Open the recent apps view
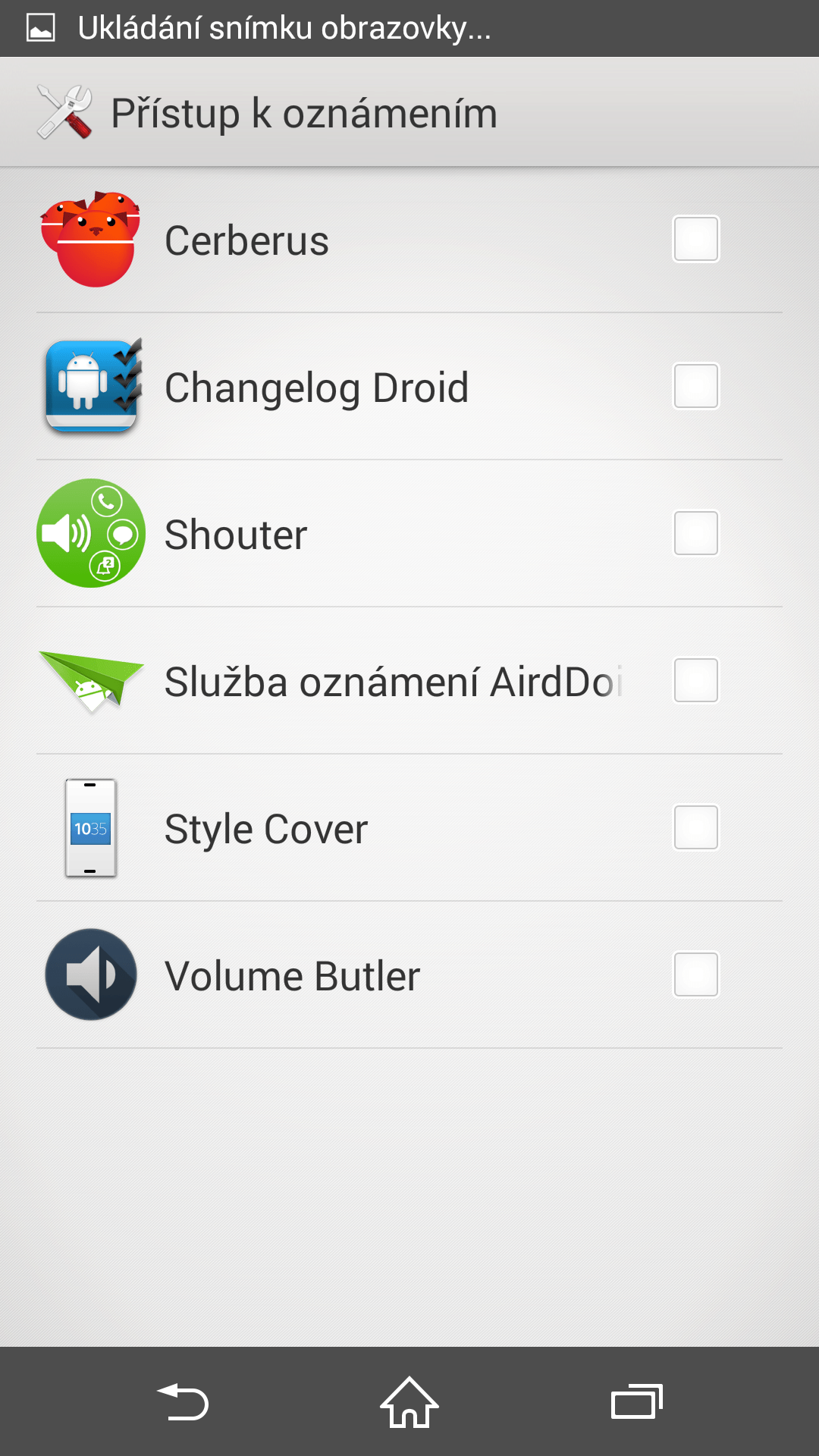Viewport: 819px width, 1456px height. click(637, 1401)
